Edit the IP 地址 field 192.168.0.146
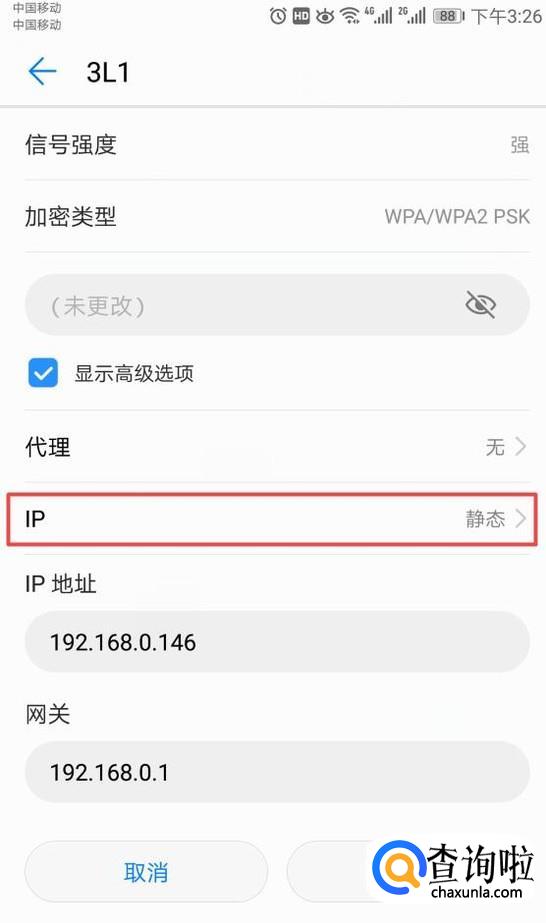 pyautogui.click(x=277, y=642)
